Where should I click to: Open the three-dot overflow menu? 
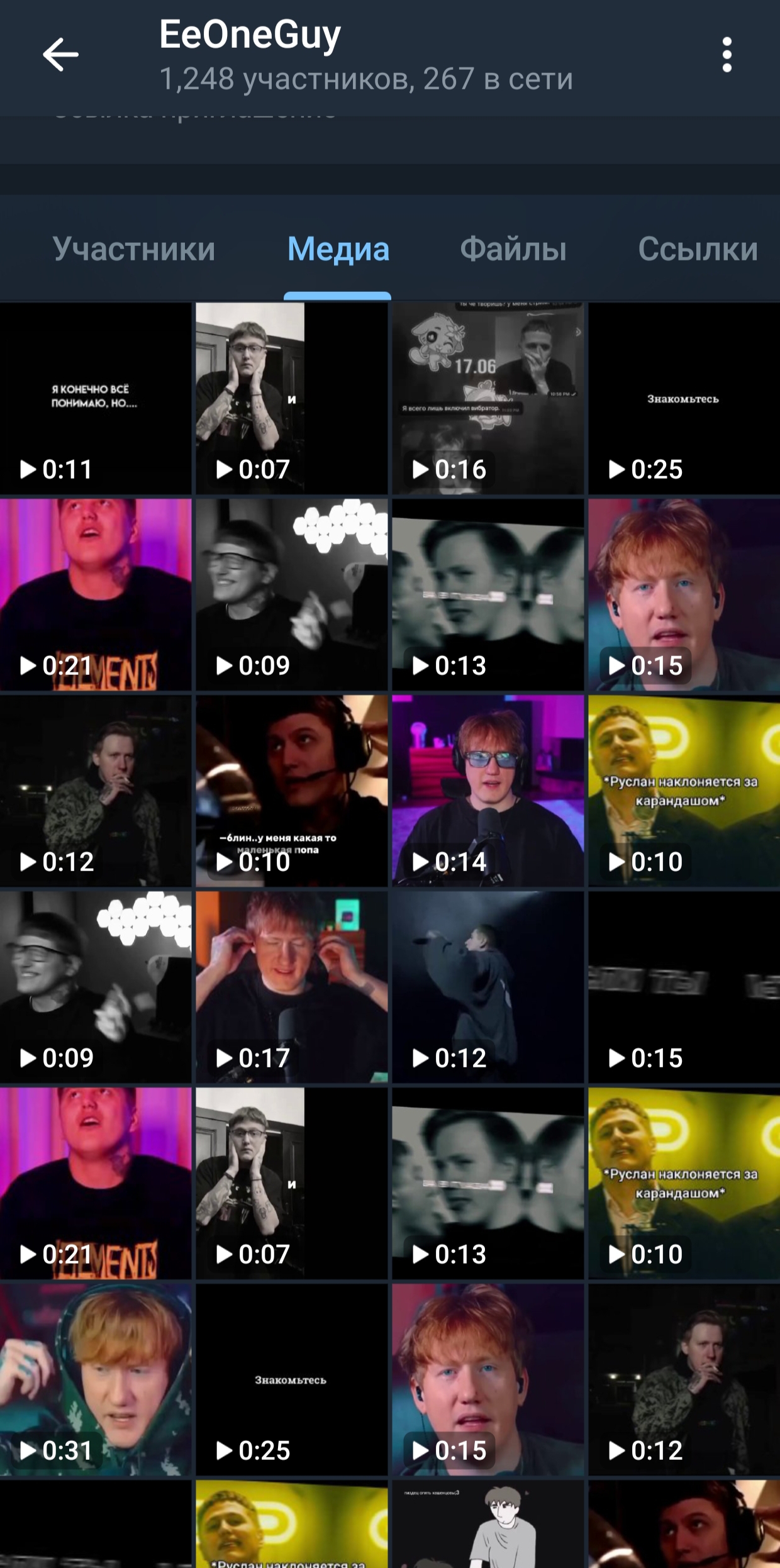(727, 55)
